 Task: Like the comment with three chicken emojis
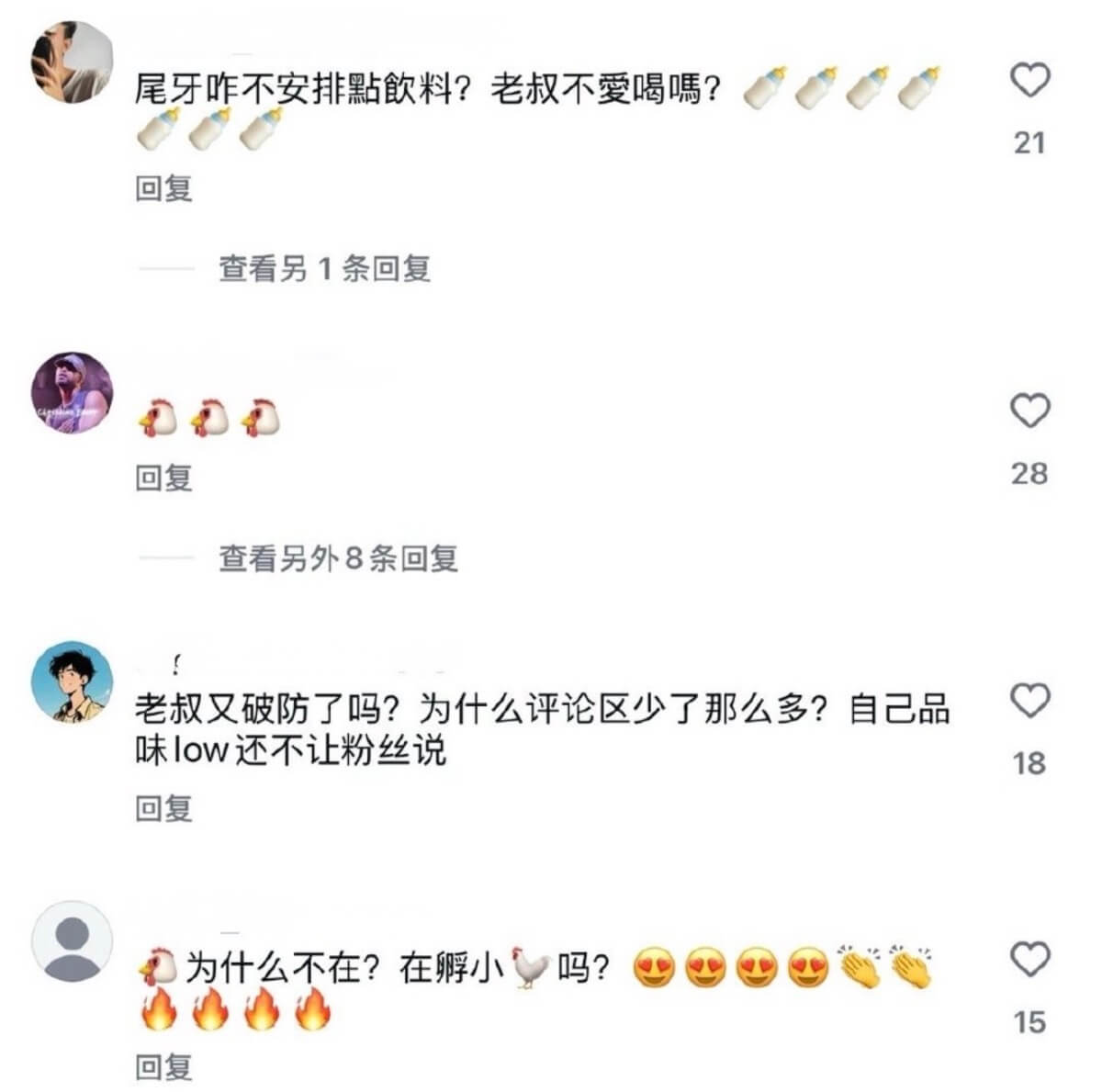coord(1029,411)
